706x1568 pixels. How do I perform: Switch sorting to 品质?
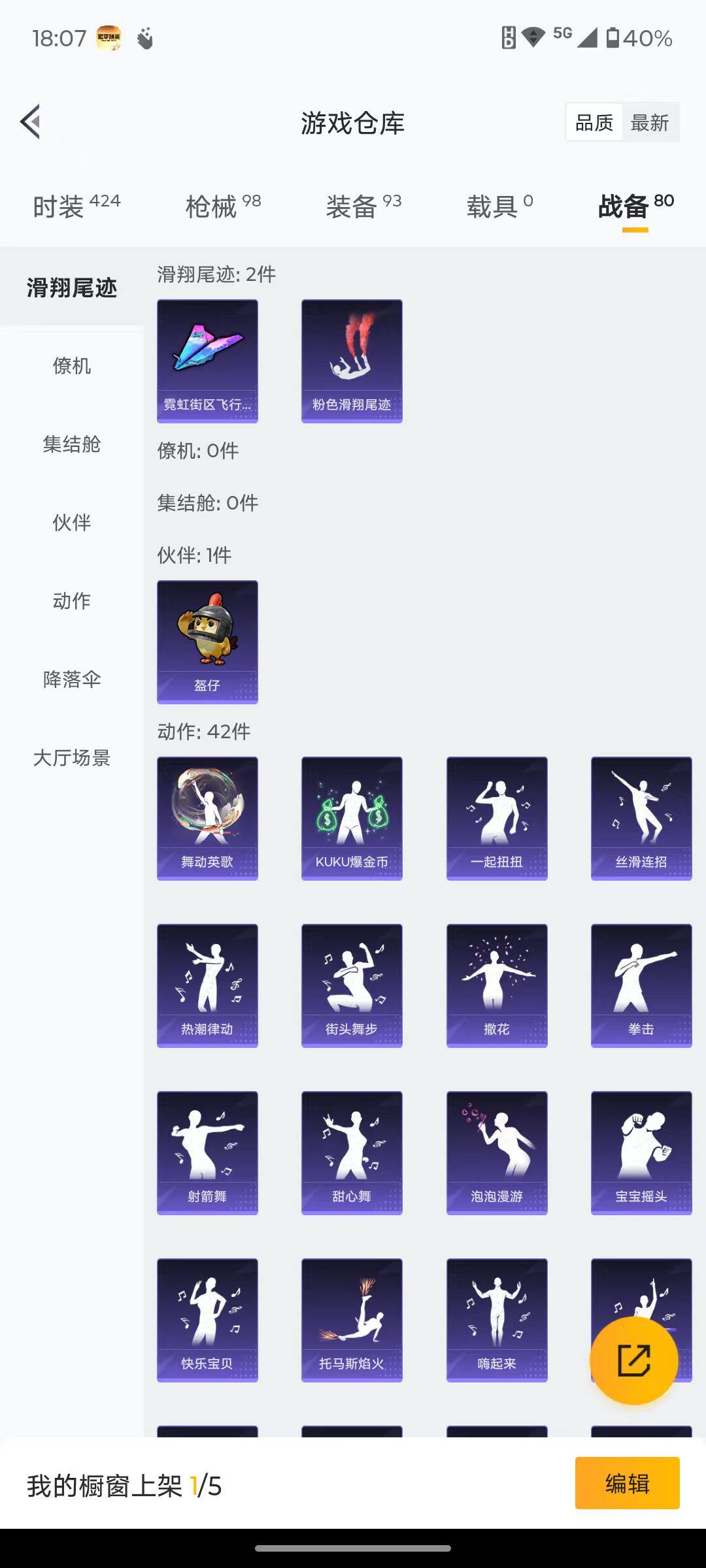pyautogui.click(x=594, y=122)
